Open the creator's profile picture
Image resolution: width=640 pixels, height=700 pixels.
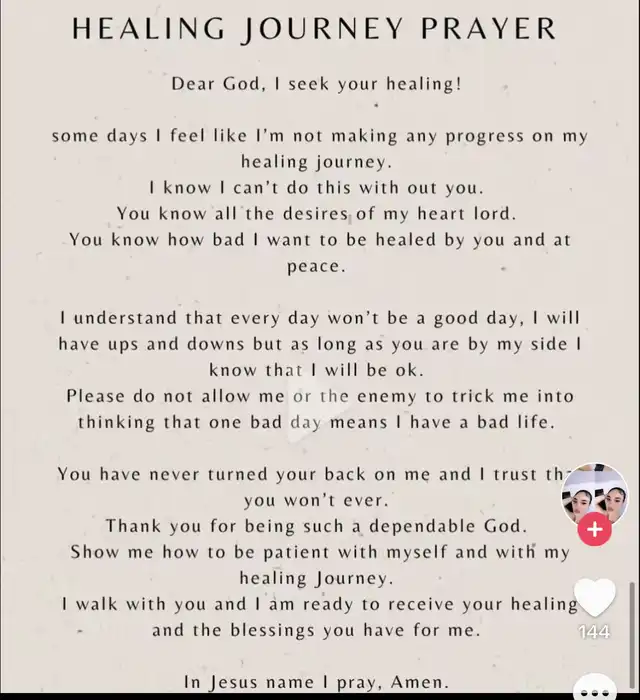coord(596,497)
